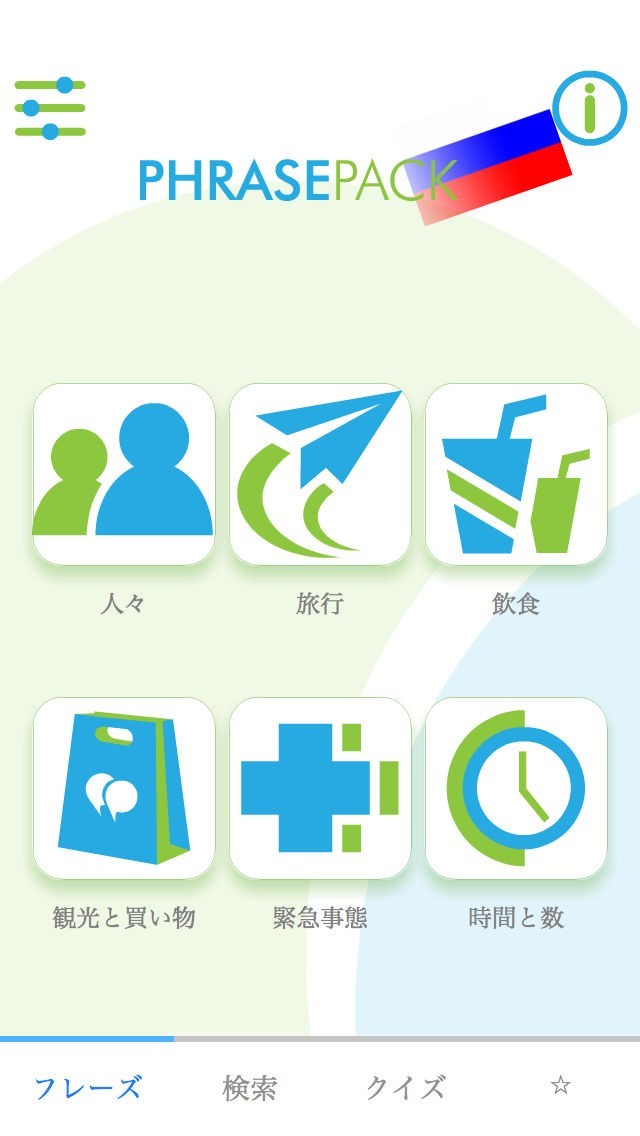This screenshot has width=640, height=1136.
Task: Select the 時間と数 category
Action: coord(516,789)
